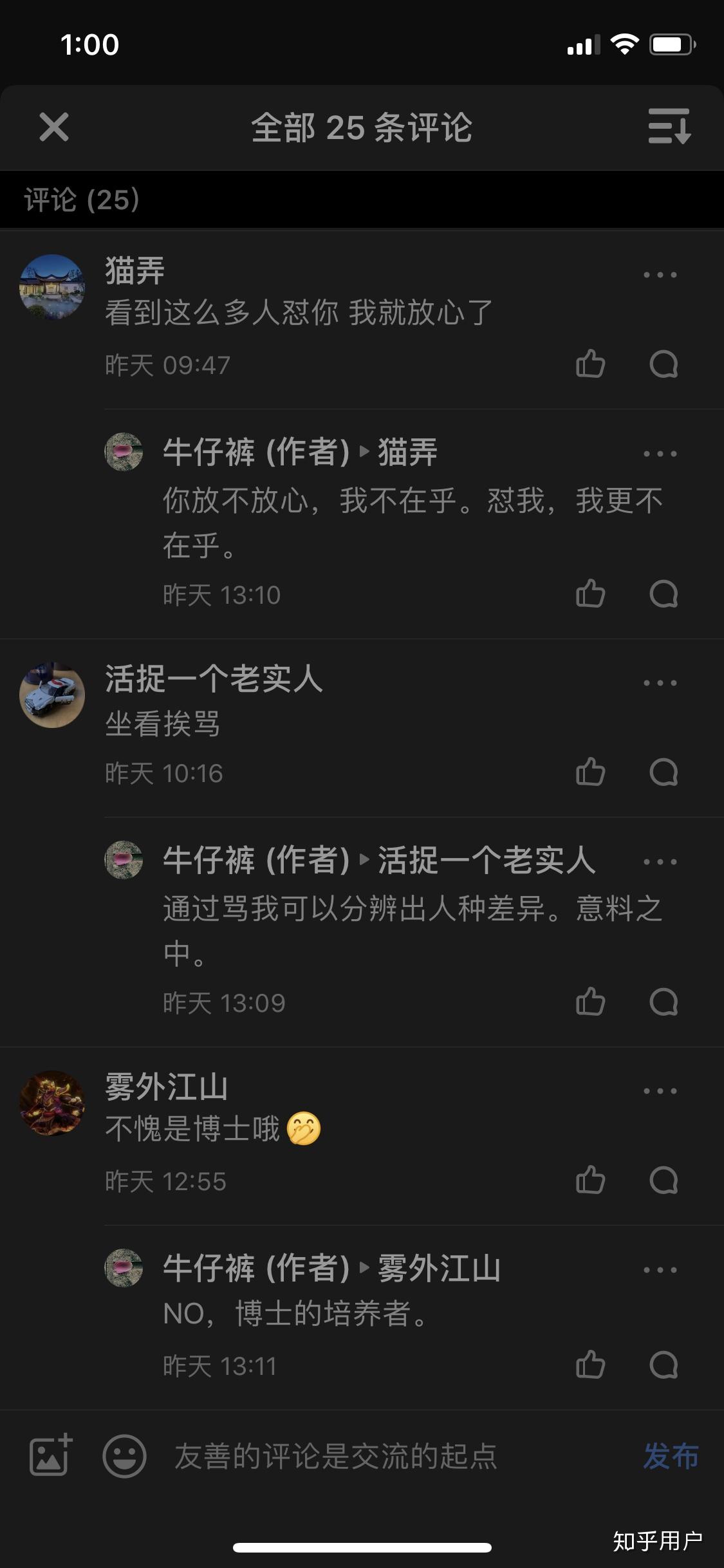Like 猫弄's comment

590,364
